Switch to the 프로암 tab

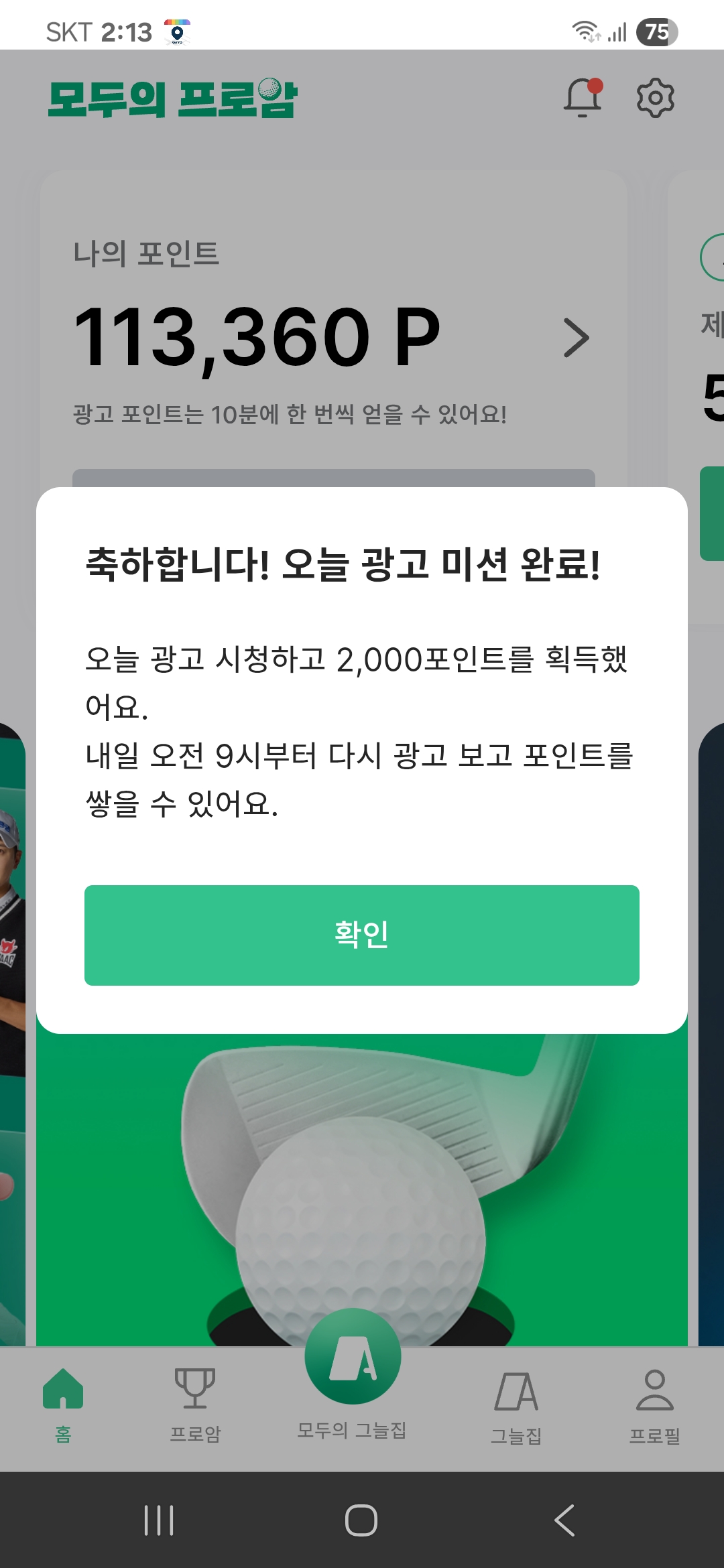click(195, 1404)
